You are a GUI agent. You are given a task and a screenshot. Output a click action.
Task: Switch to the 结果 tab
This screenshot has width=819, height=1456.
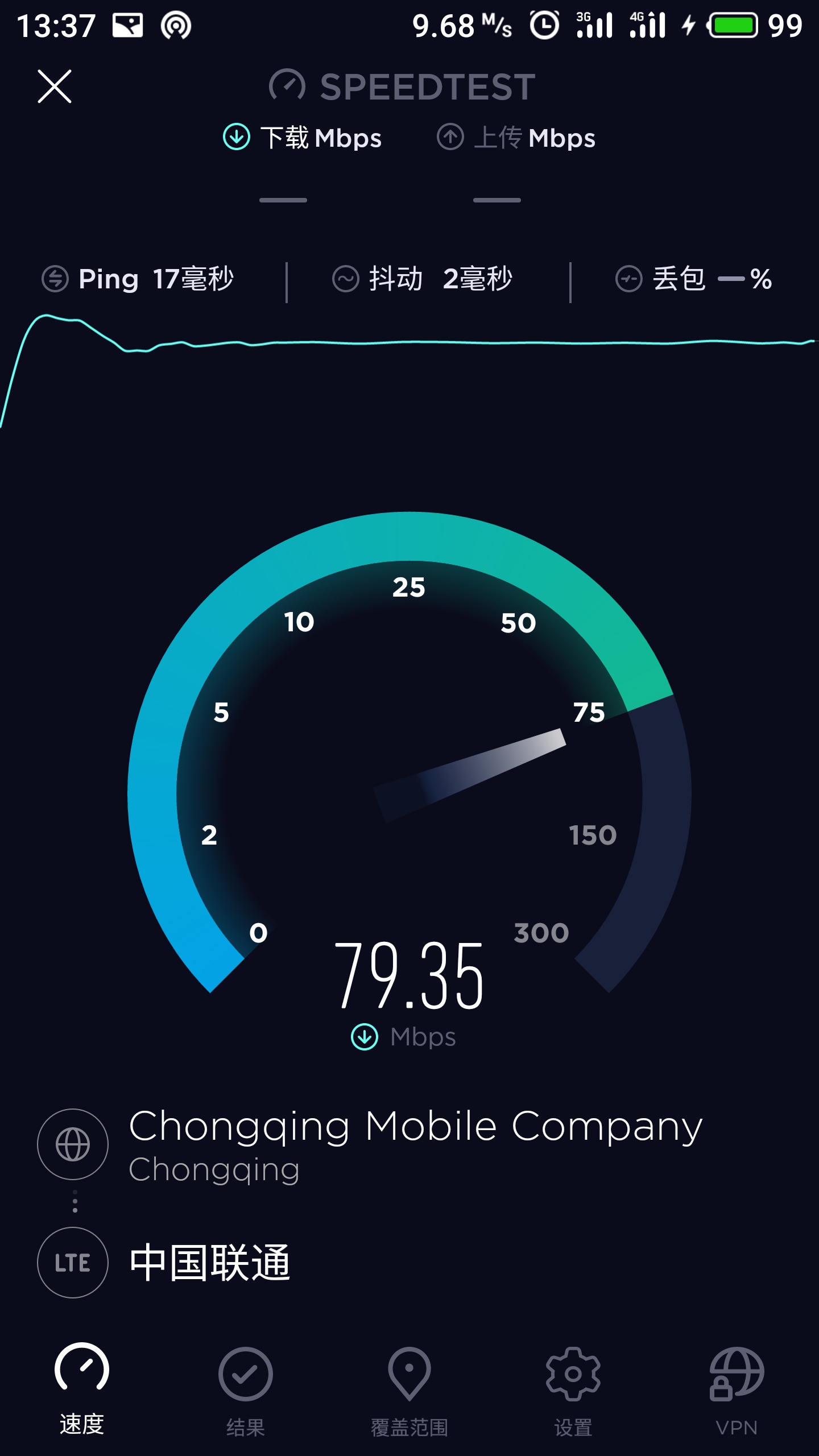tap(245, 1388)
